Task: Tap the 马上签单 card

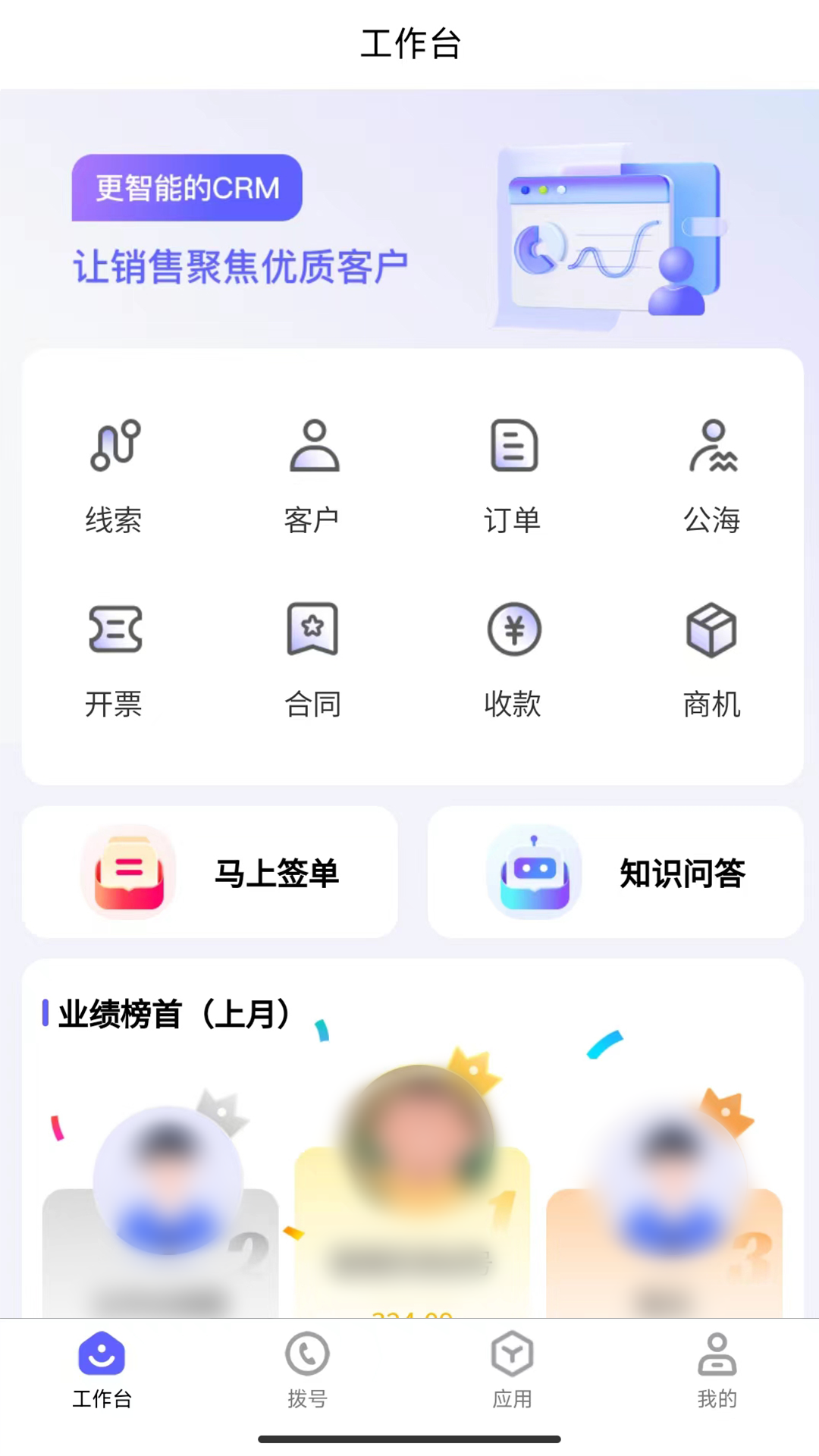Action: (210, 872)
